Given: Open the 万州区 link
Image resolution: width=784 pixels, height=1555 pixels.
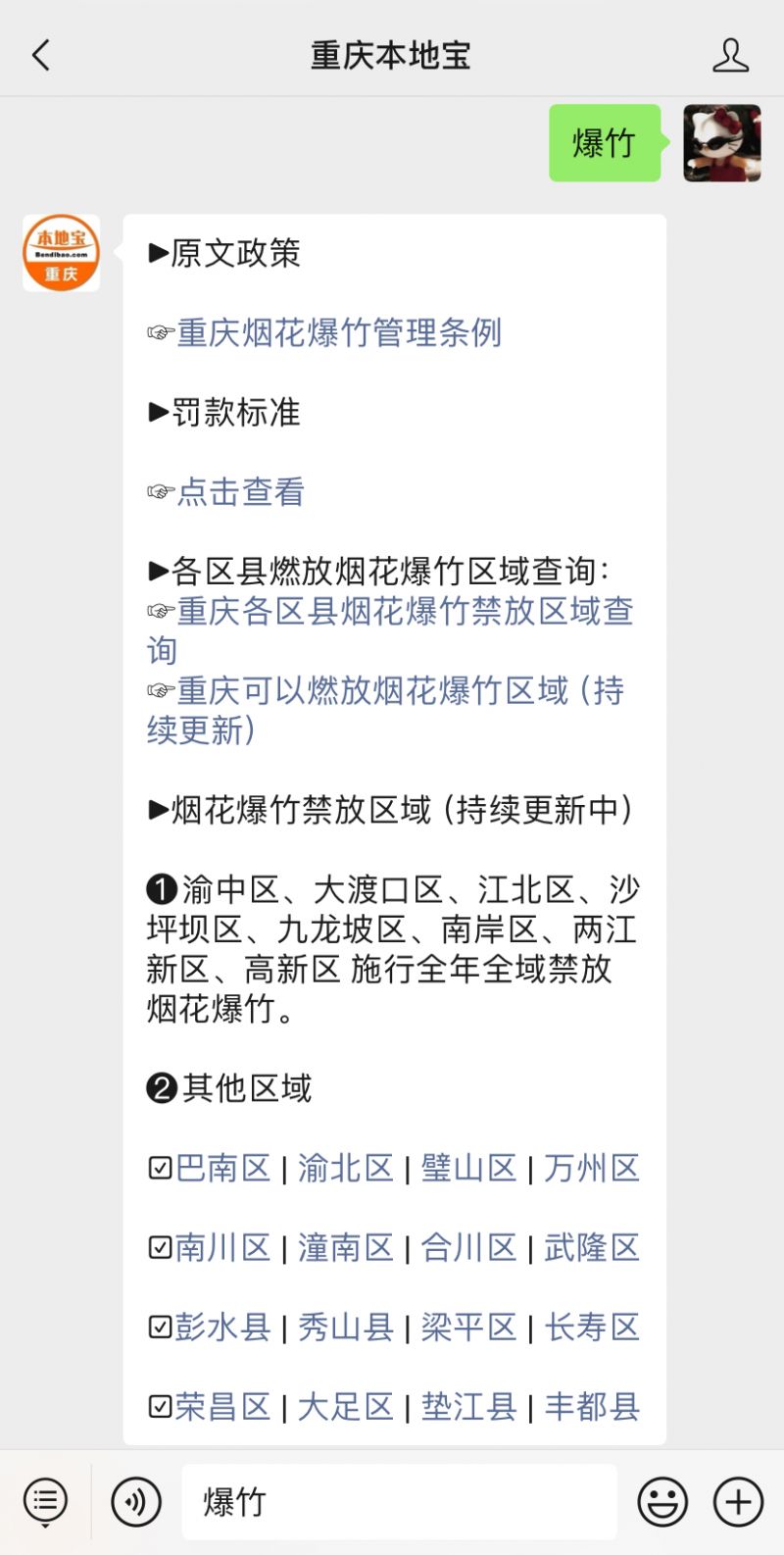Looking at the screenshot, I should point(592,1169).
